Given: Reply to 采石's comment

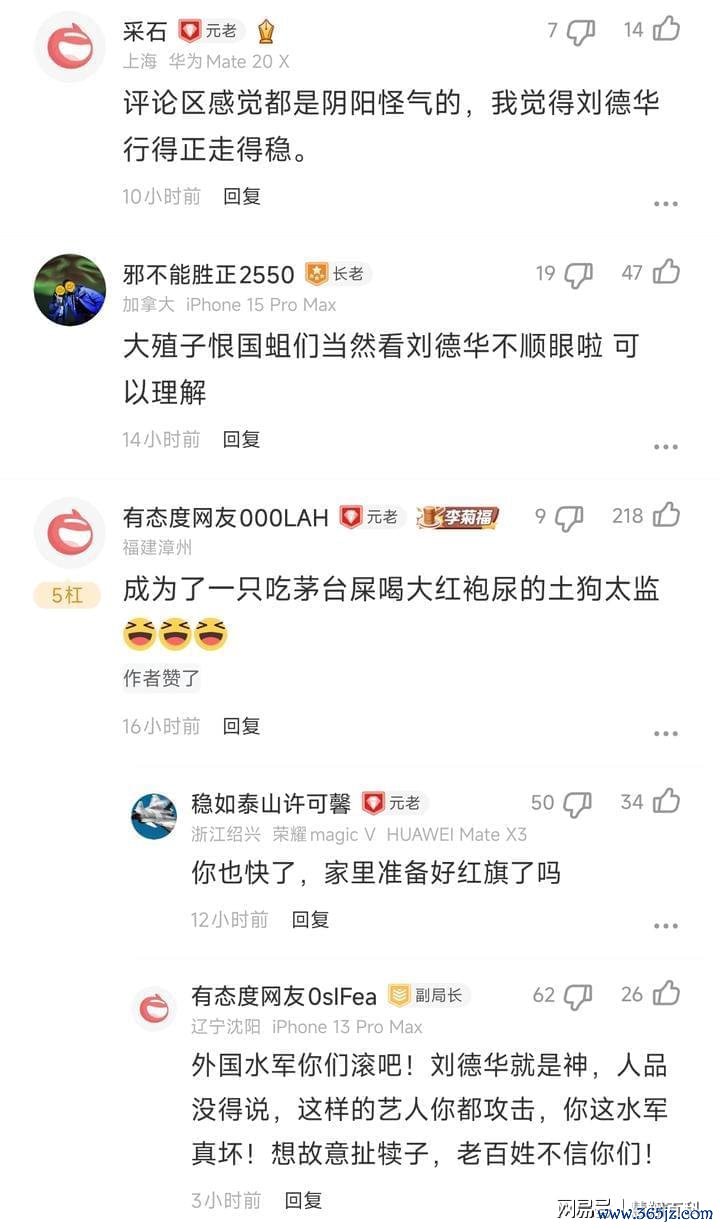Looking at the screenshot, I should coord(242,196).
